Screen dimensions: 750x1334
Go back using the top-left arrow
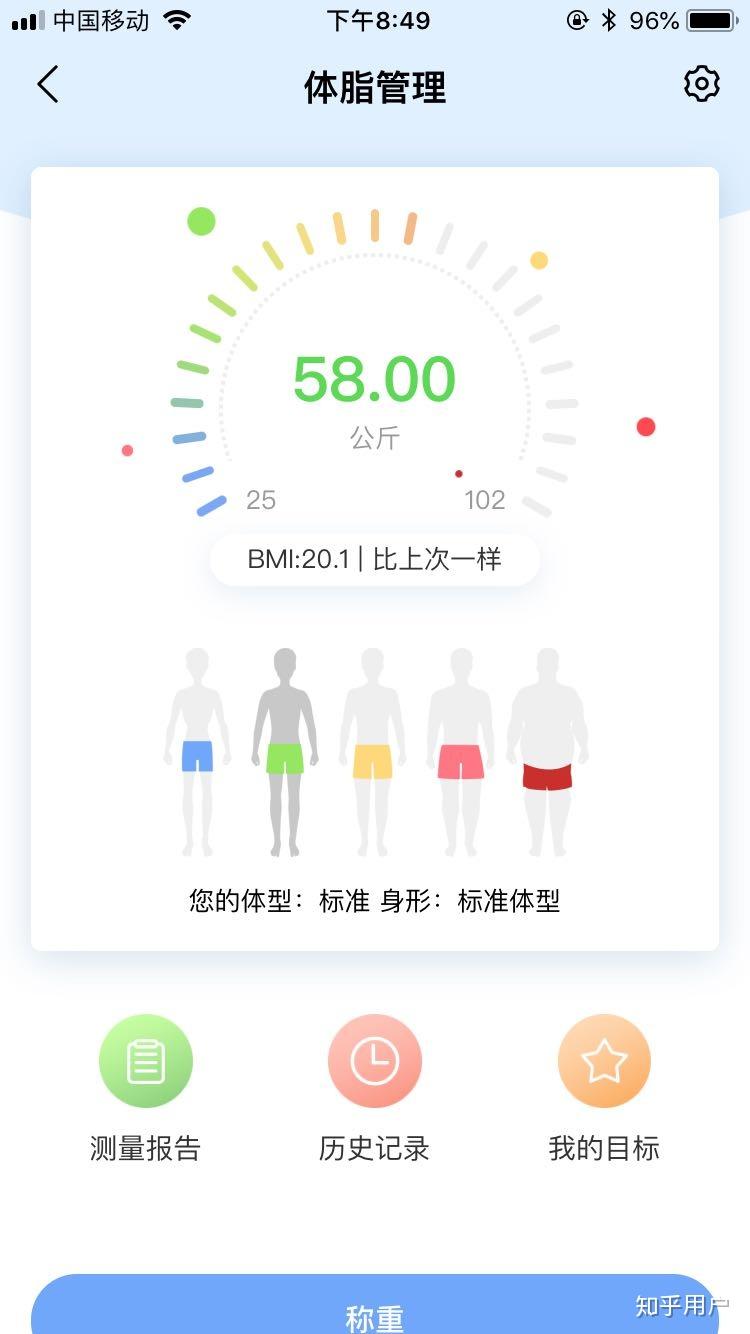(x=48, y=85)
